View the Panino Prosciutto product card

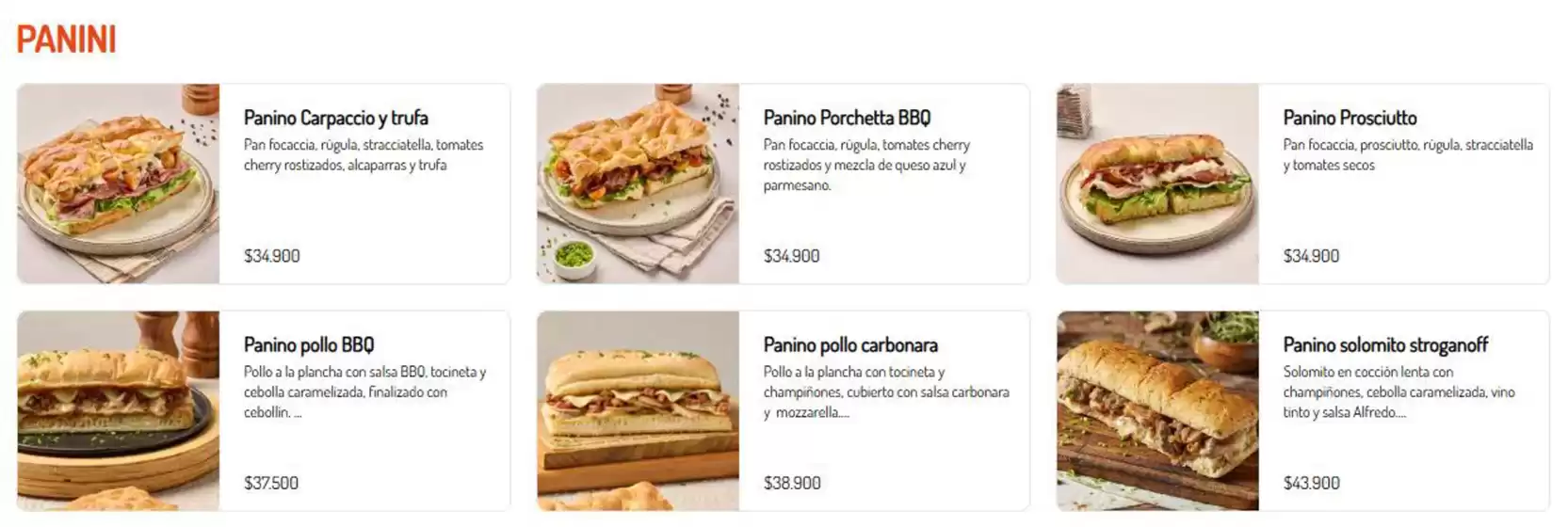pyautogui.click(x=1349, y=119)
